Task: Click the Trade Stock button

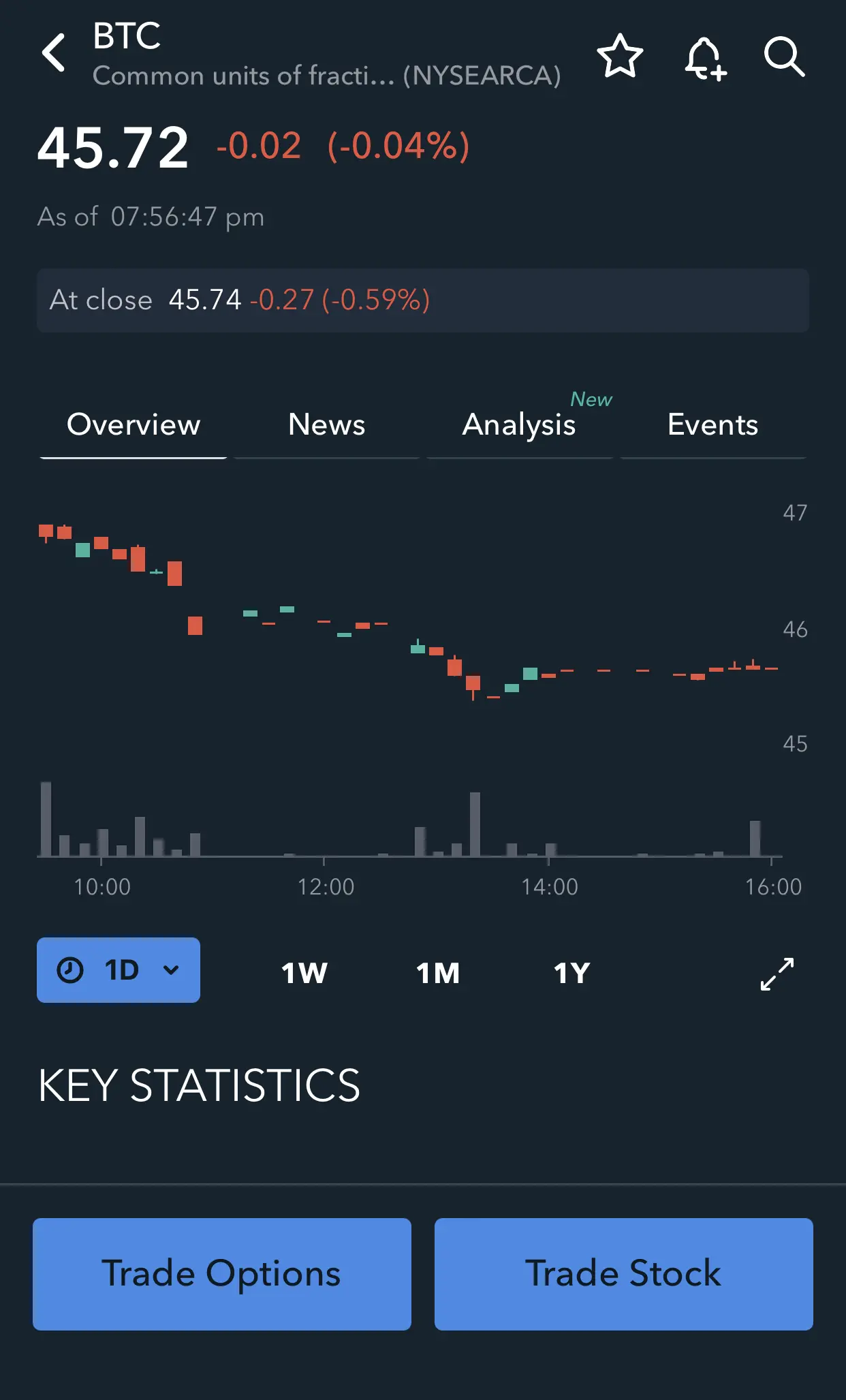Action: 623,1274
